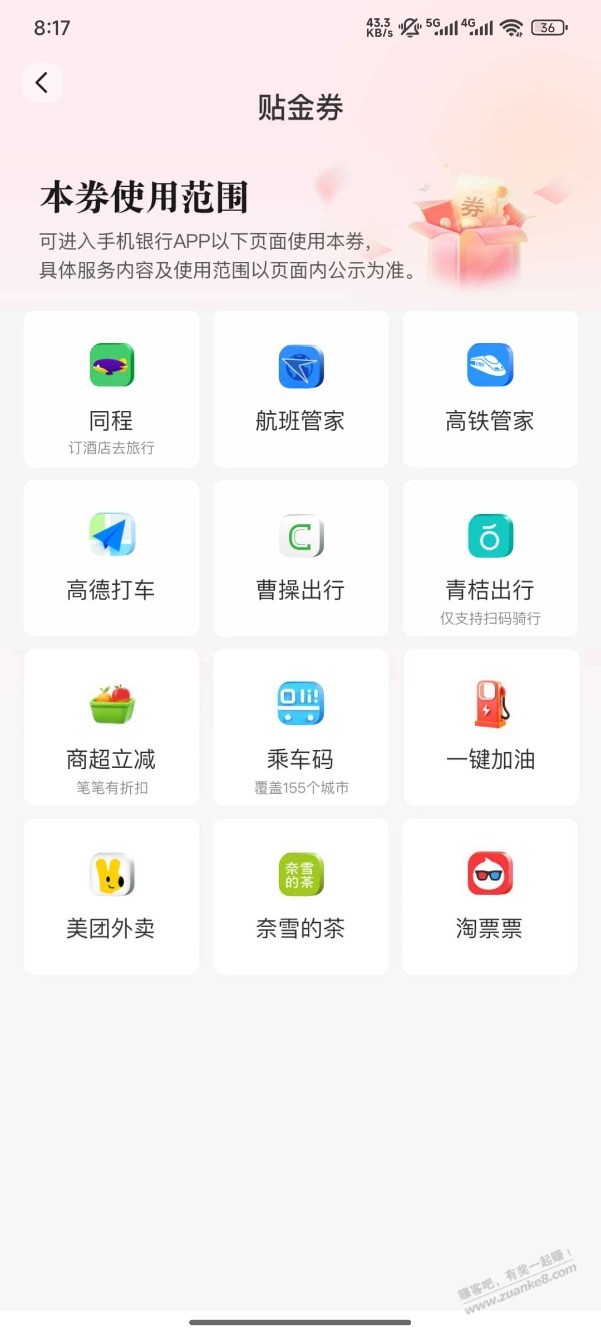
Task: Select 一键加油 refueling service
Action: pyautogui.click(x=490, y=727)
